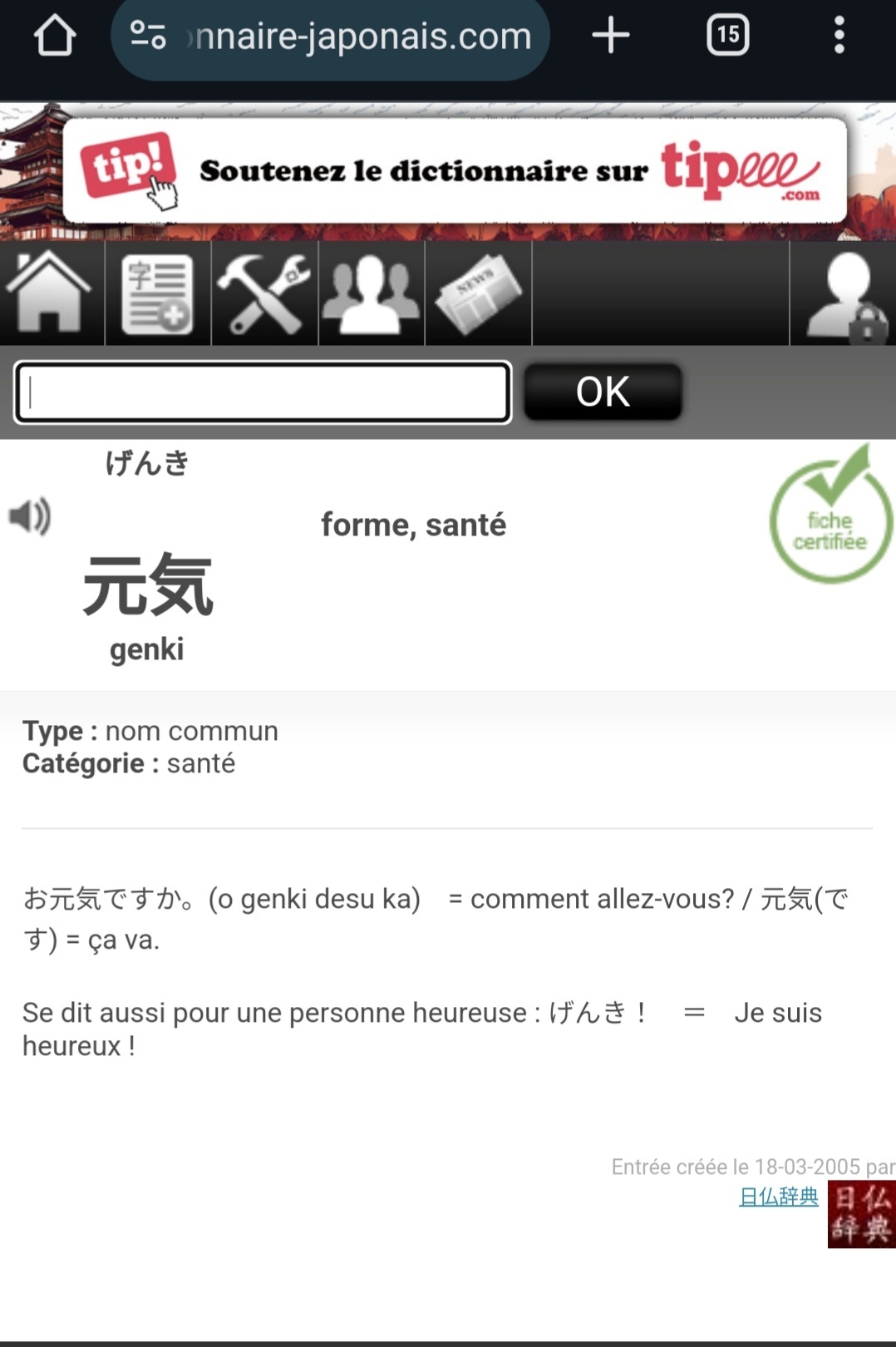The height and width of the screenshot is (1347, 896).
Task: Open the Tipeee support banner
Action: pos(455,170)
